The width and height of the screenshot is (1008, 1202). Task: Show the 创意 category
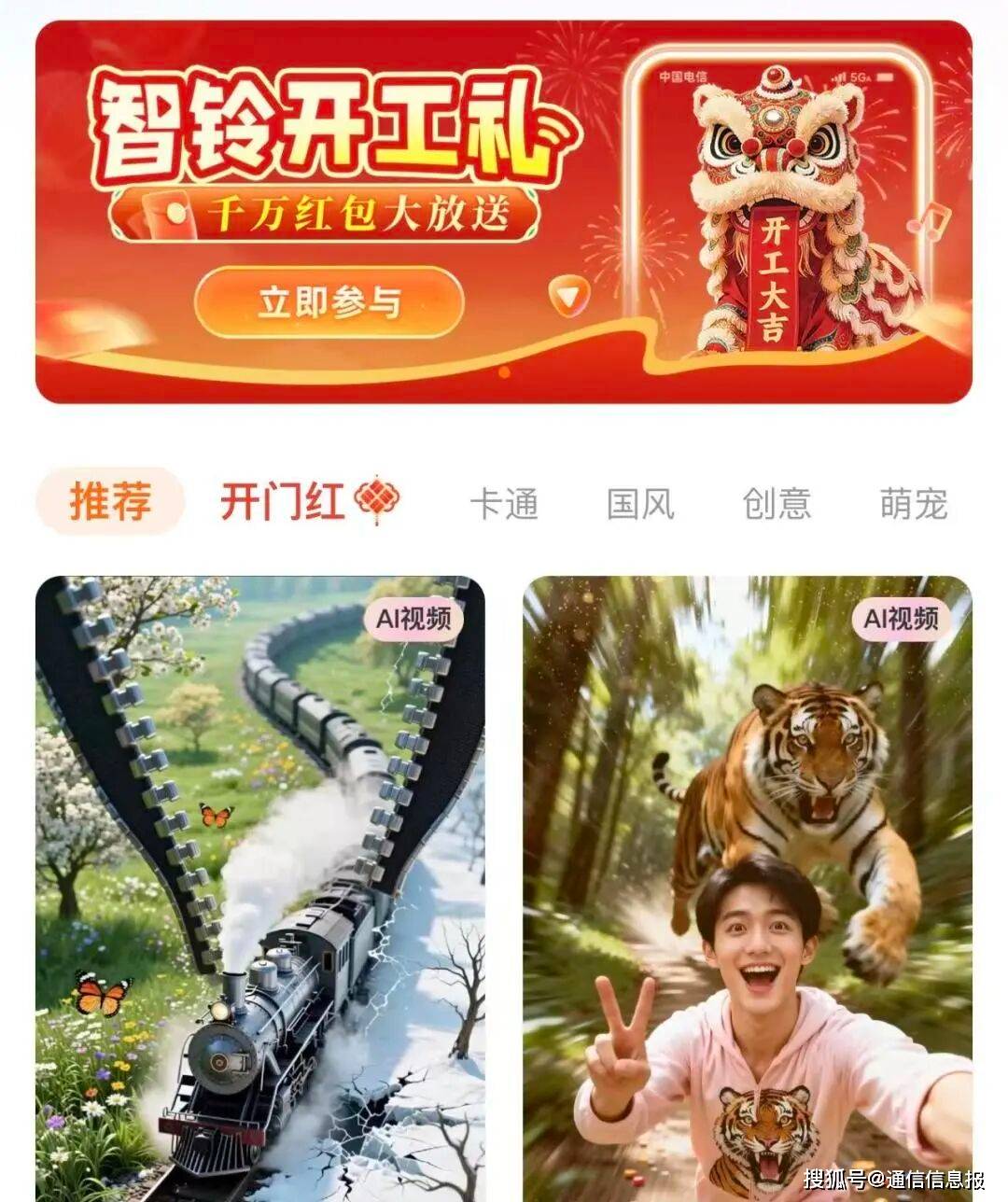[777, 504]
